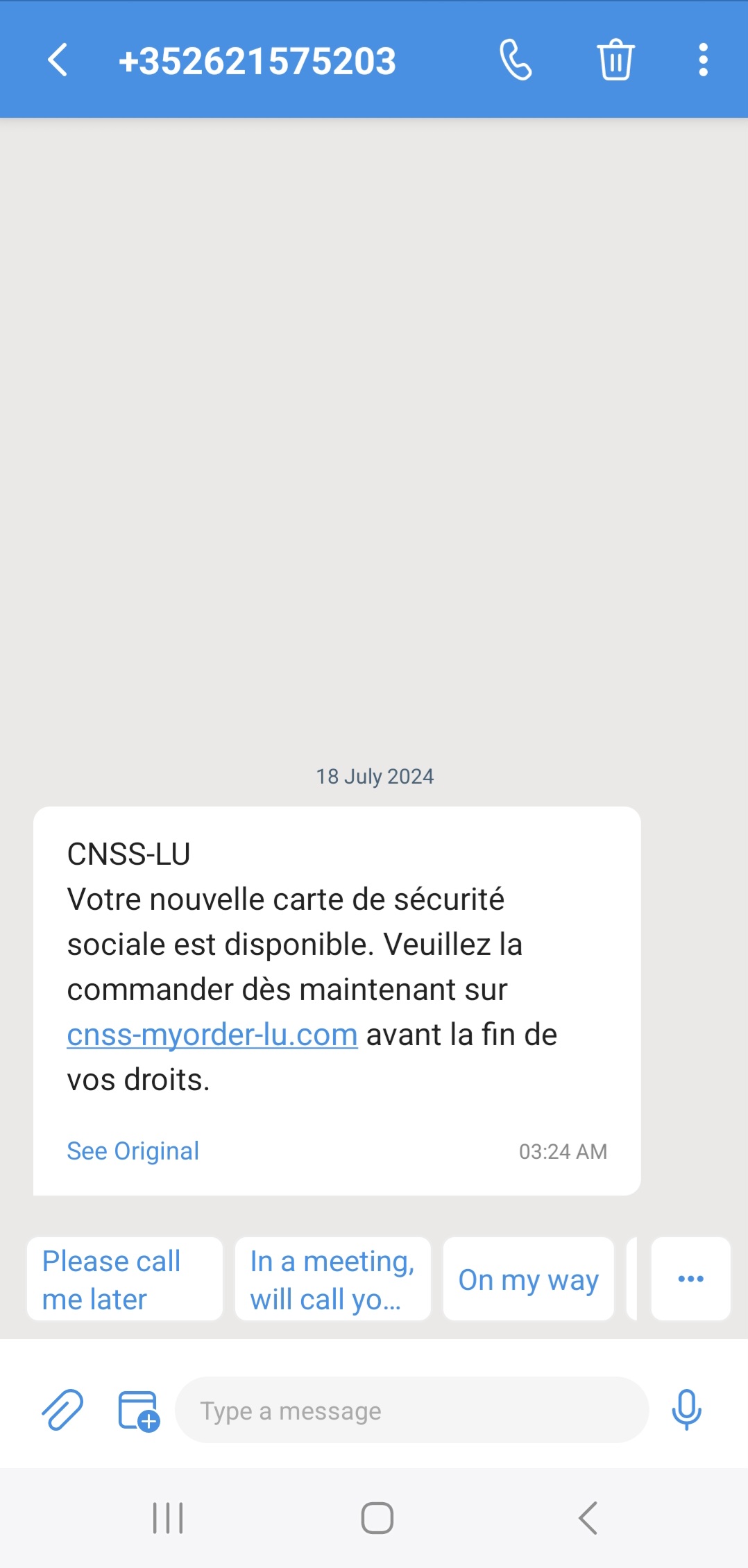The height and width of the screenshot is (1568, 748).
Task: Choose the In a meeting reply
Action: coord(332,1279)
